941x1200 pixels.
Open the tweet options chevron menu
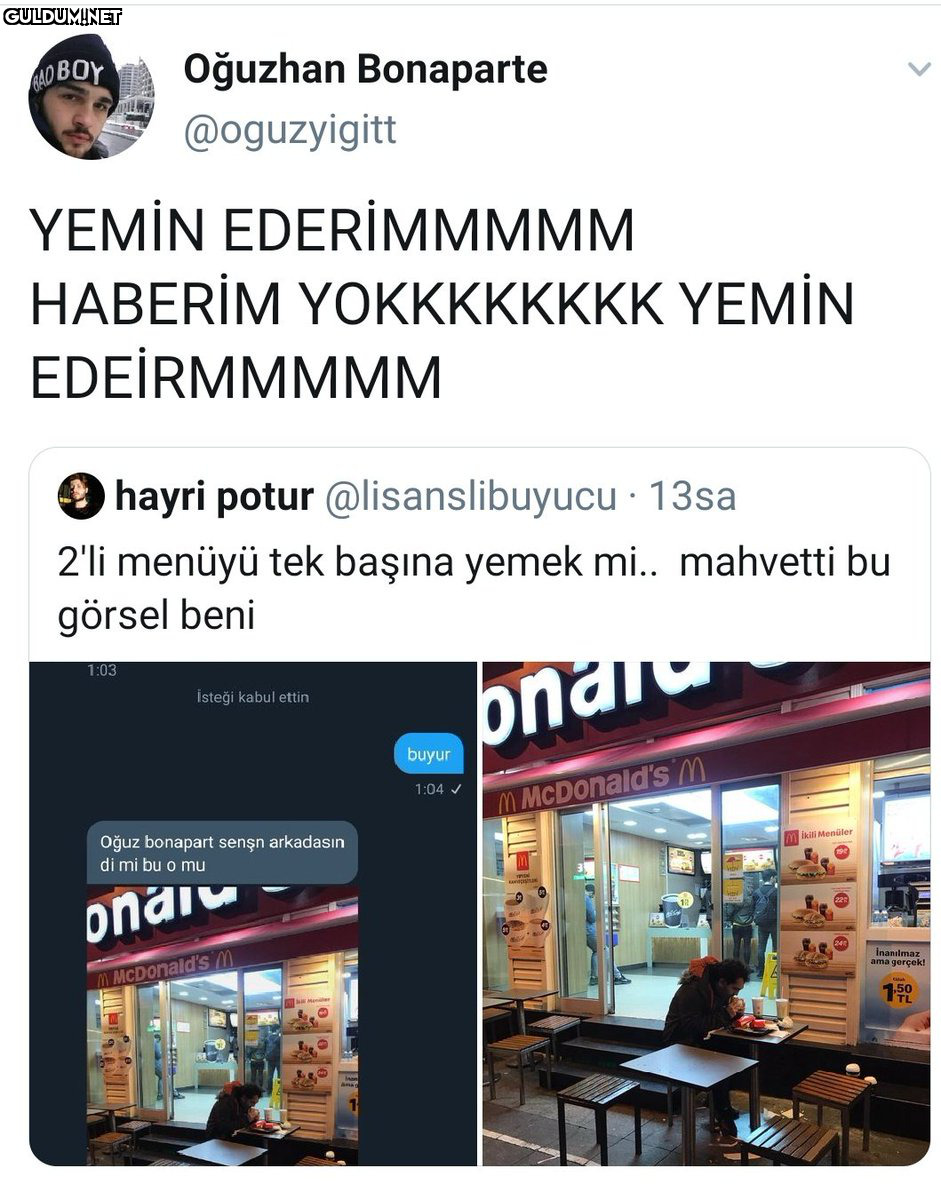[918, 69]
